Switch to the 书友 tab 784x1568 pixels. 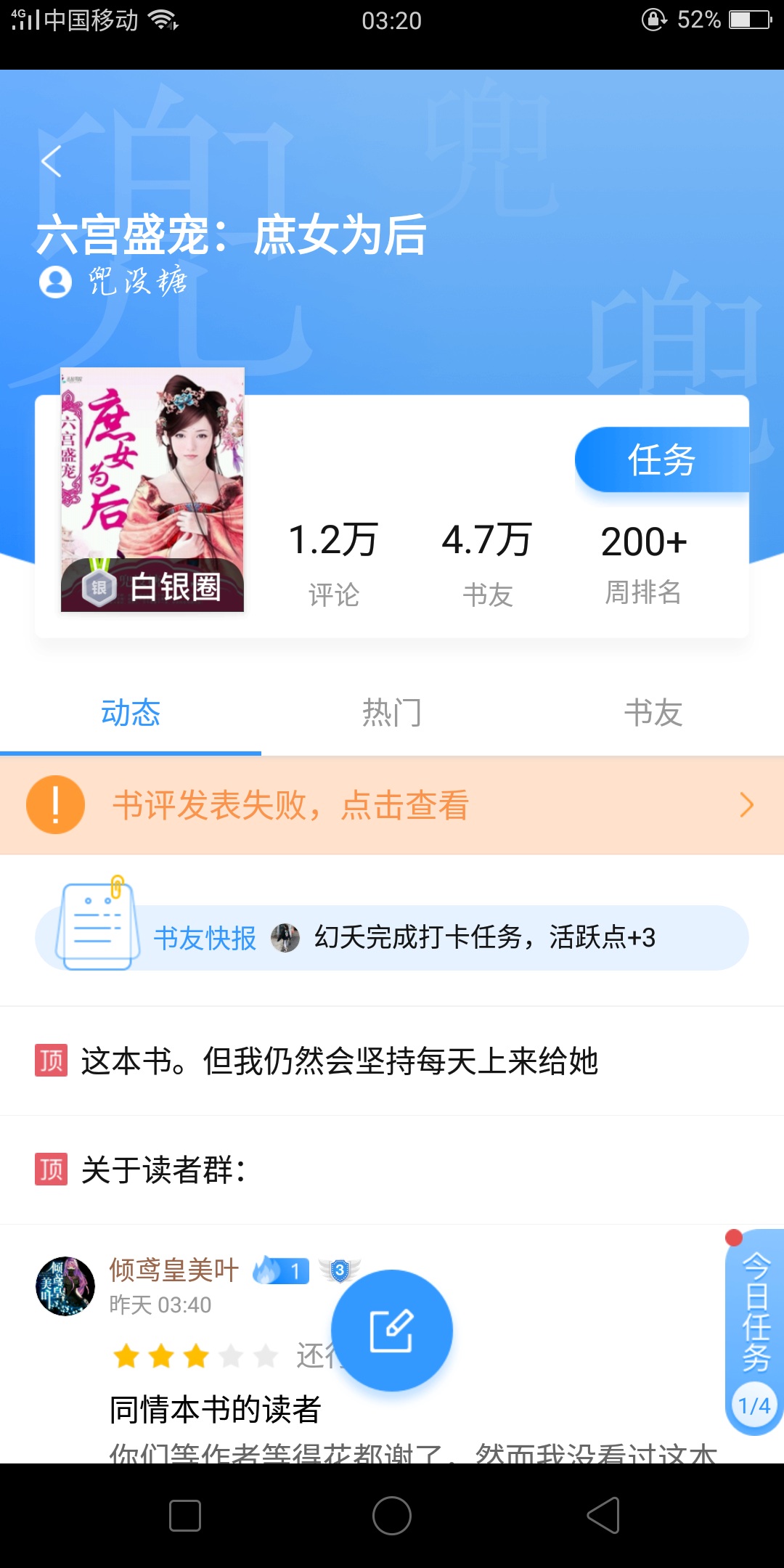pos(653,713)
